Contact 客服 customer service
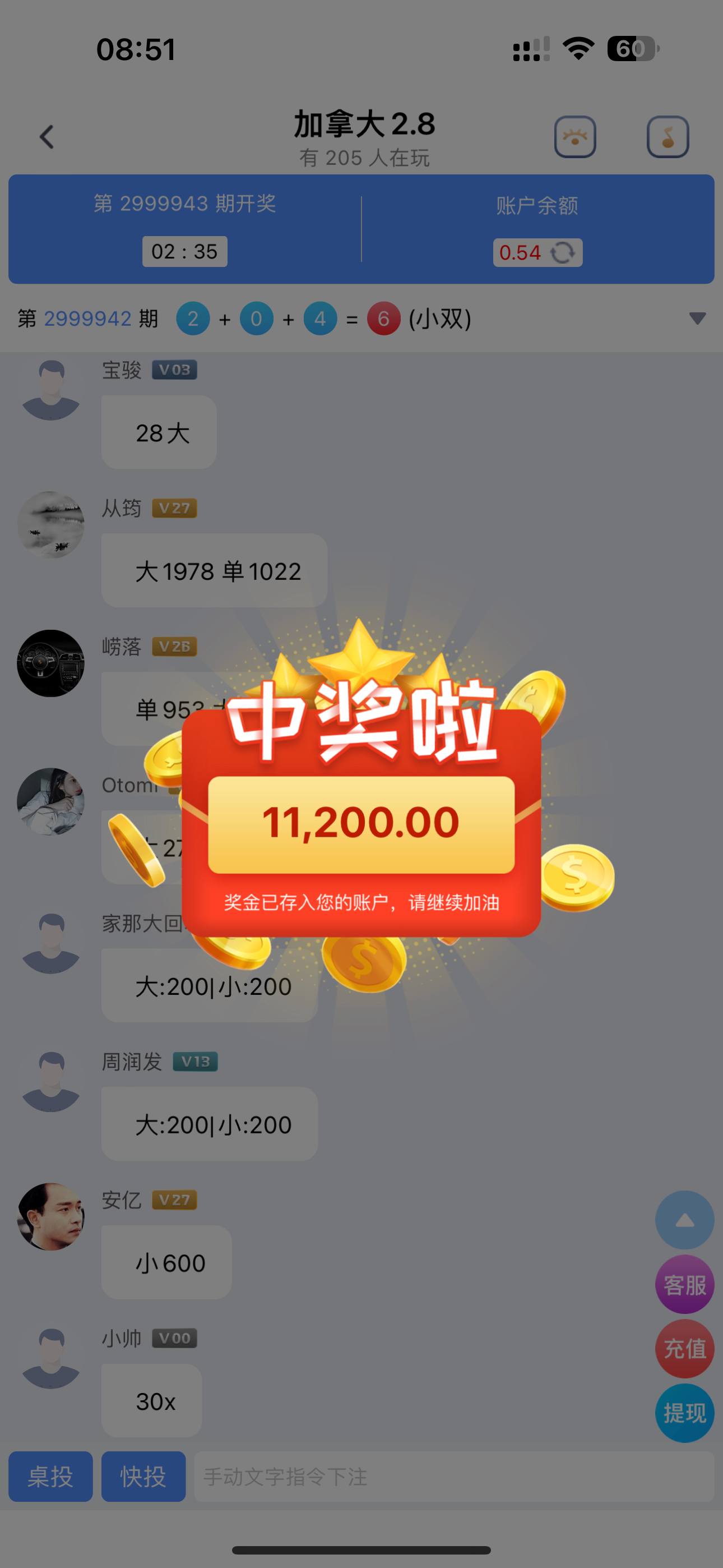Image resolution: width=723 pixels, height=1568 pixels. pos(684,1284)
